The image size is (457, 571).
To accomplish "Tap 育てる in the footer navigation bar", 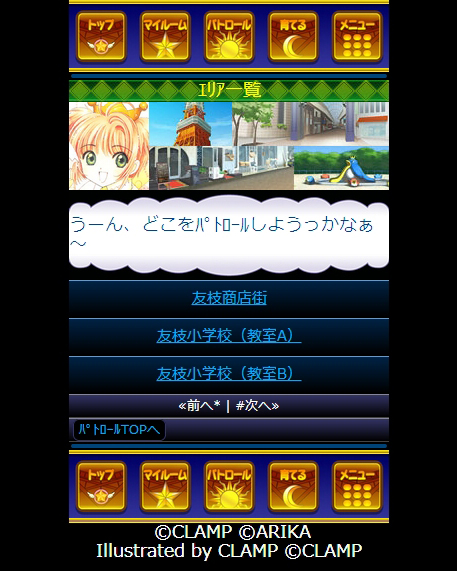I will point(293,486).
